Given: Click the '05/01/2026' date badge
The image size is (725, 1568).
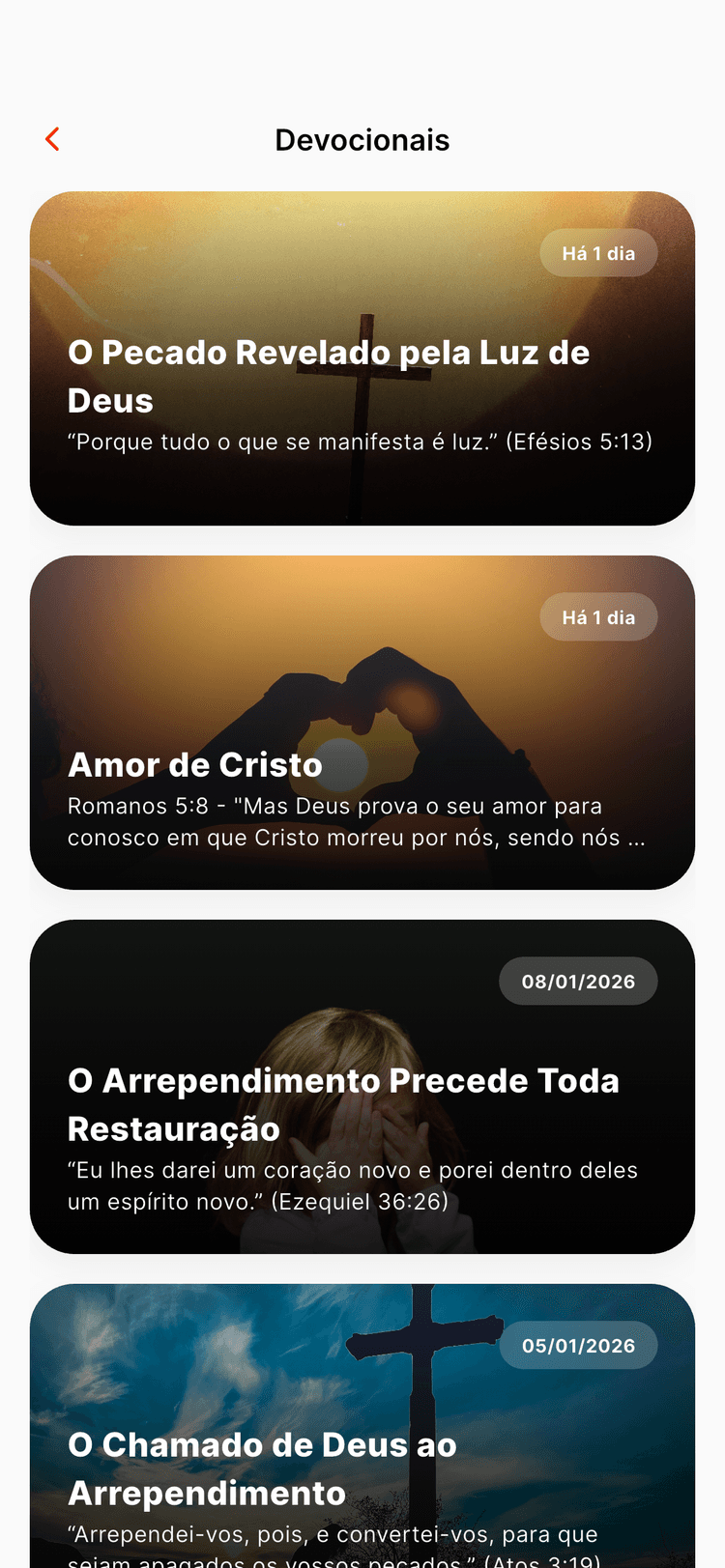Looking at the screenshot, I should click(x=578, y=1345).
